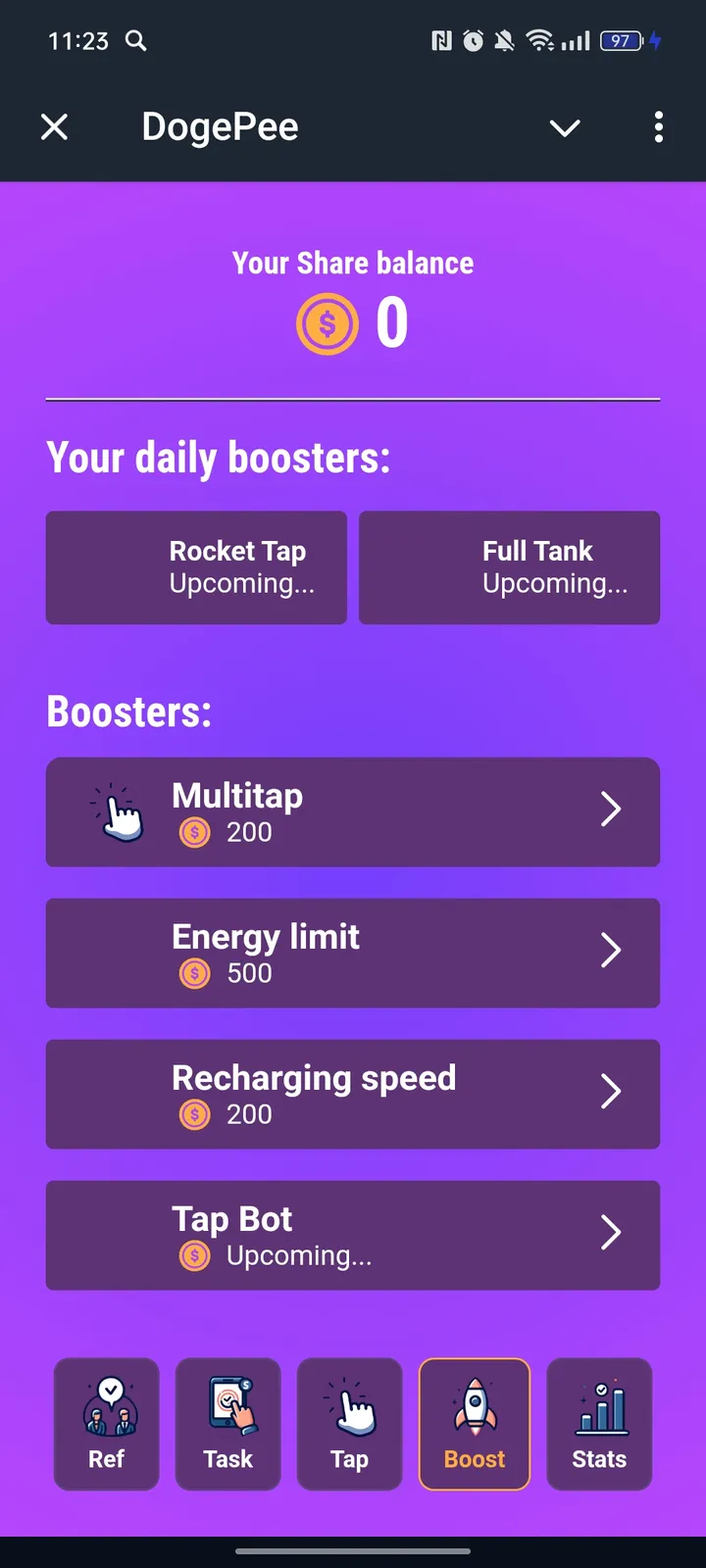Click the Multitap hand icon
The image size is (706, 1568).
[x=118, y=811]
